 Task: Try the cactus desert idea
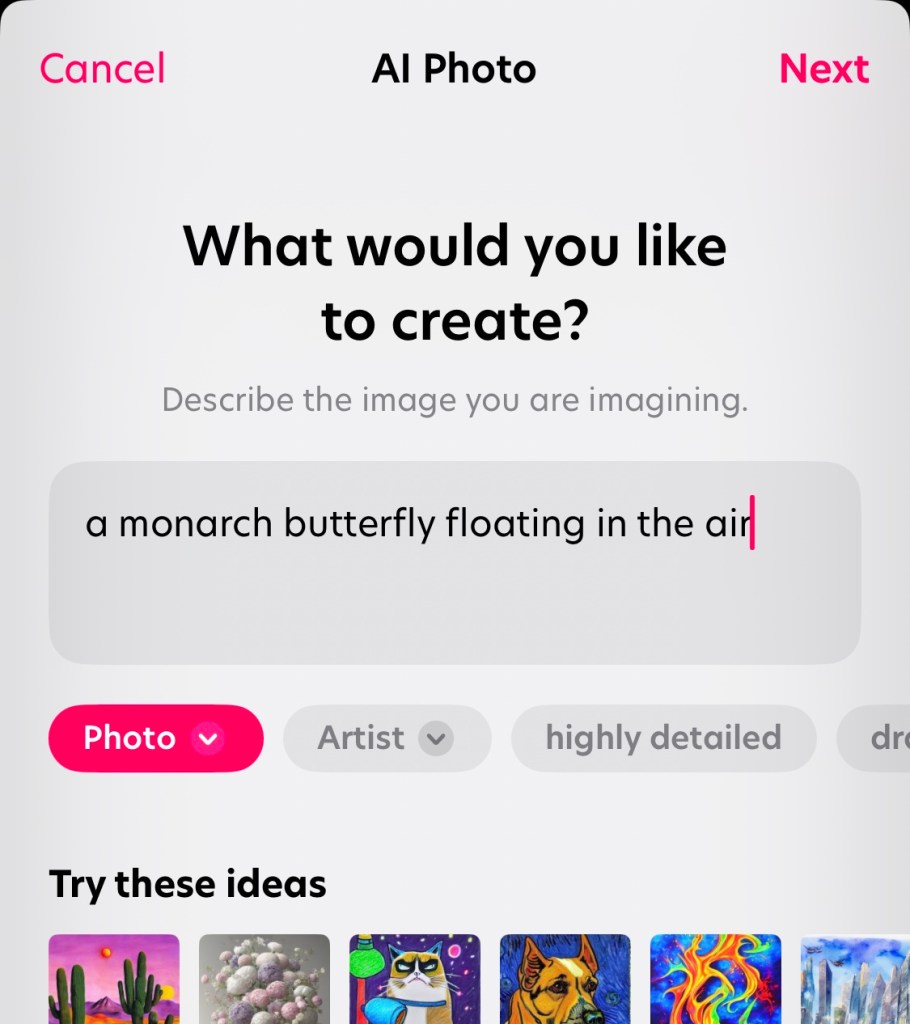pos(114,980)
